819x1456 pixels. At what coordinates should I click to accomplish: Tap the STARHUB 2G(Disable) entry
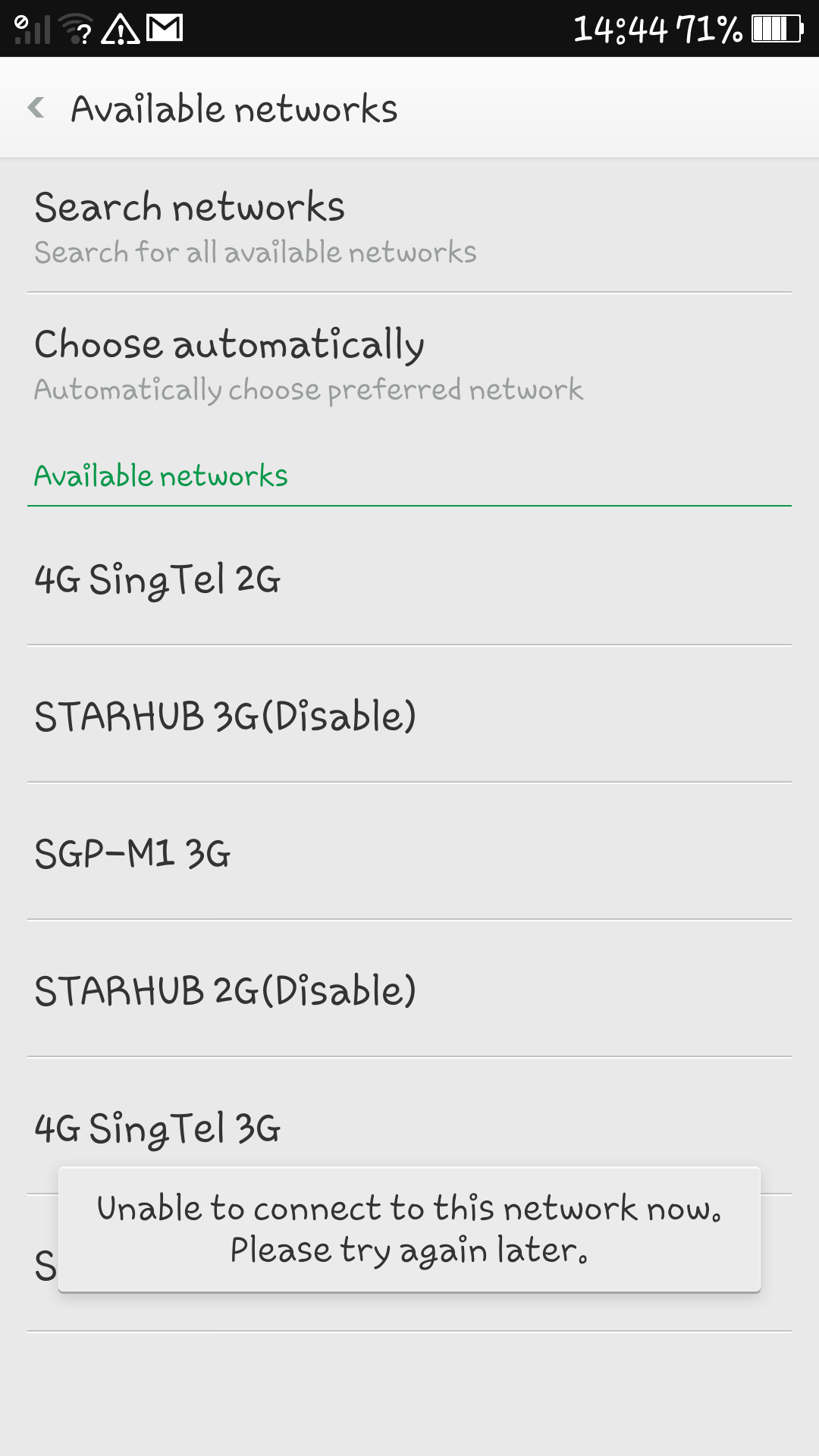[409, 989]
